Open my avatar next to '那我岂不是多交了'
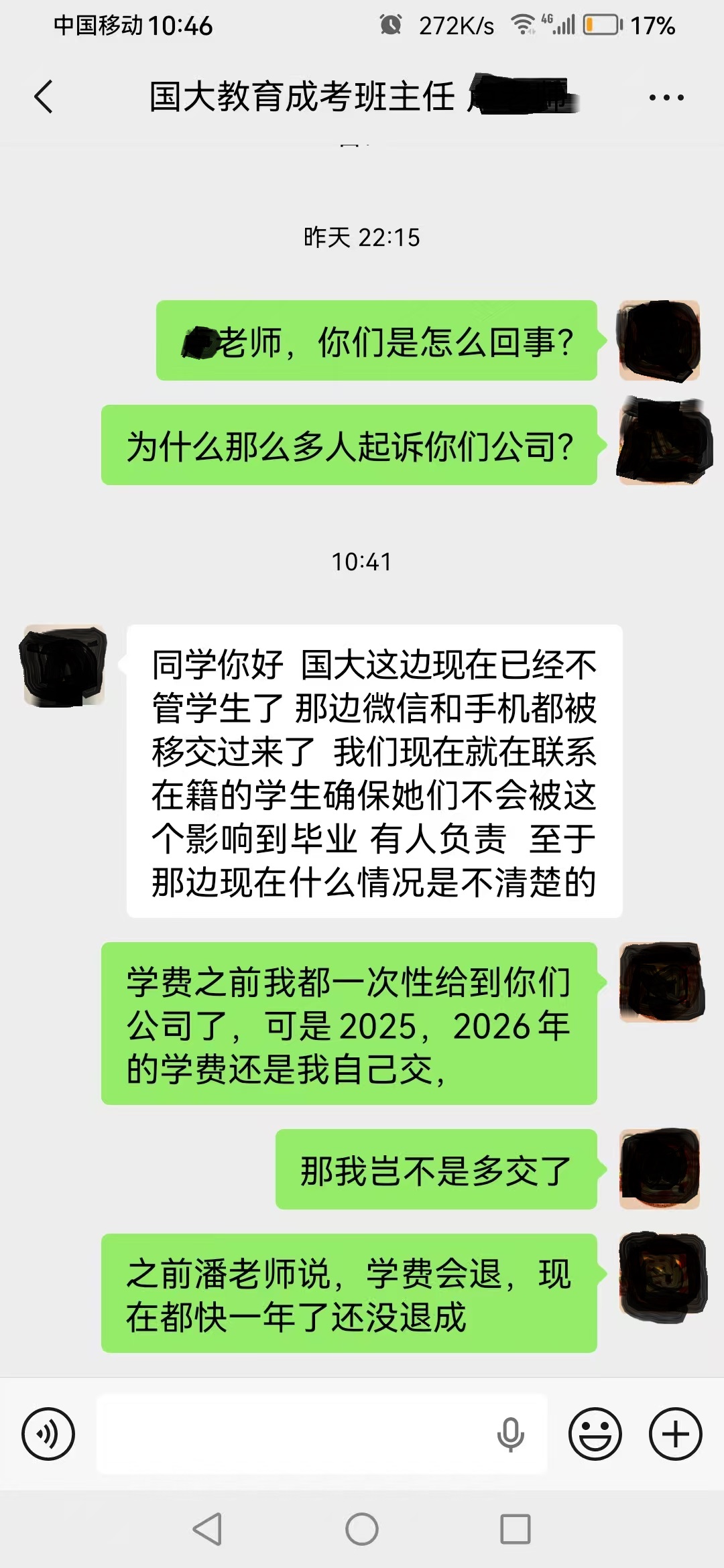 [x=660, y=1169]
